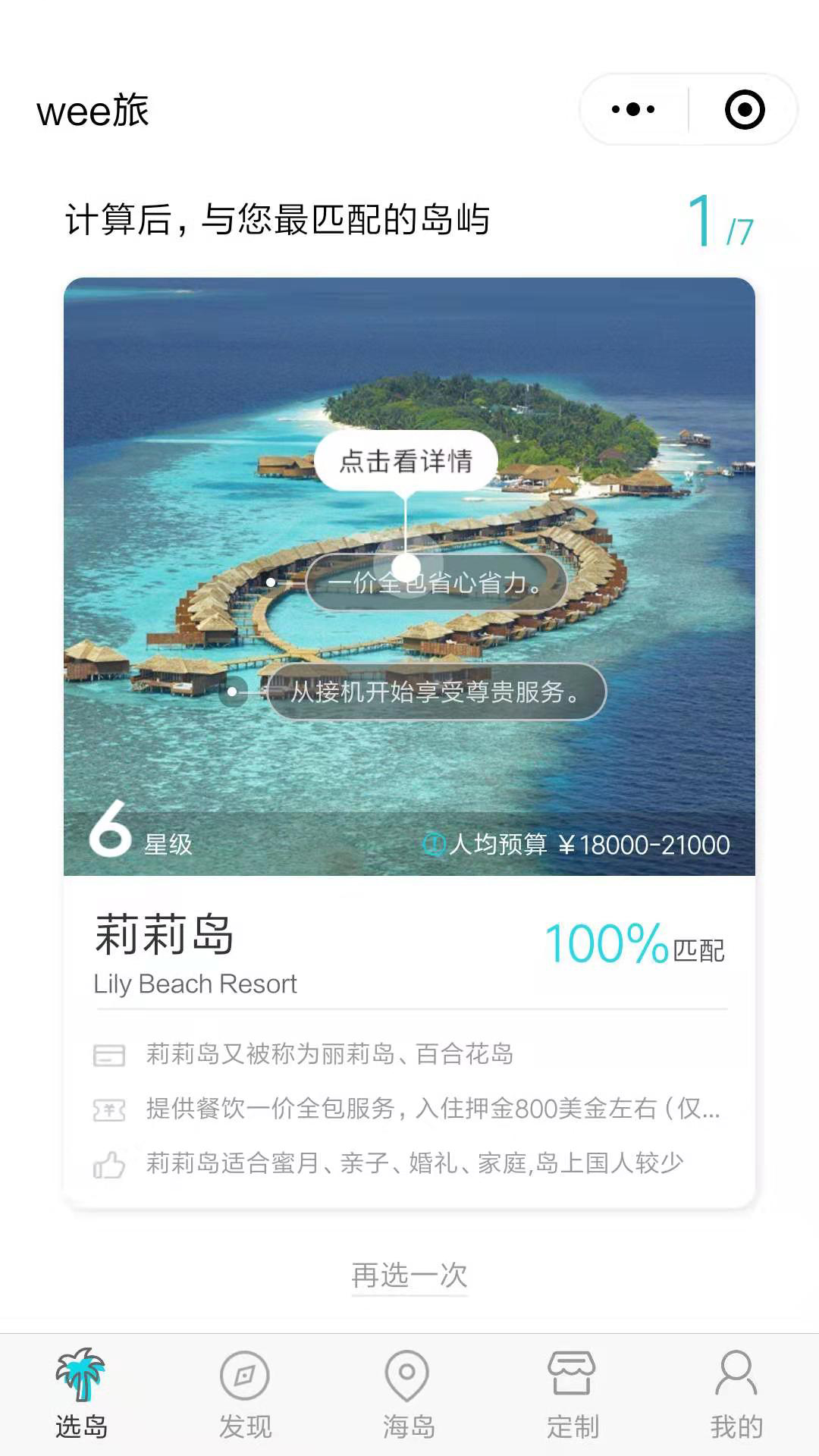The image size is (819, 1456).
Task: Close the mini program via target icon
Action: pyautogui.click(x=744, y=109)
